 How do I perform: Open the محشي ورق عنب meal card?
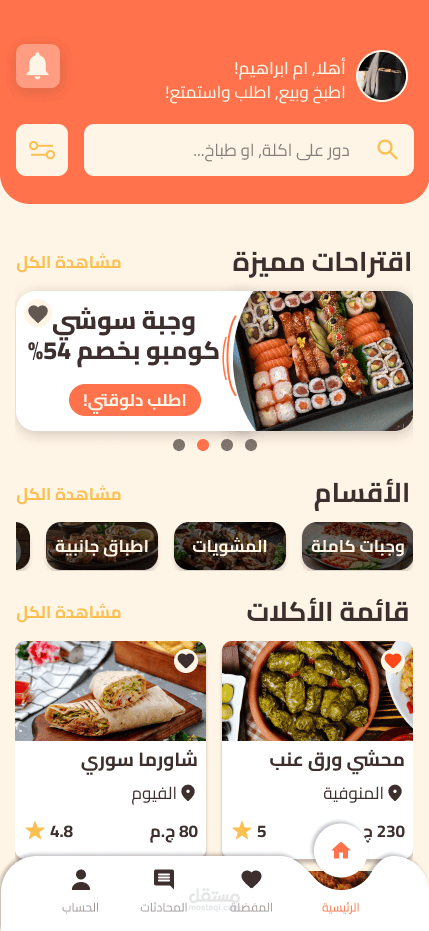pos(317,749)
